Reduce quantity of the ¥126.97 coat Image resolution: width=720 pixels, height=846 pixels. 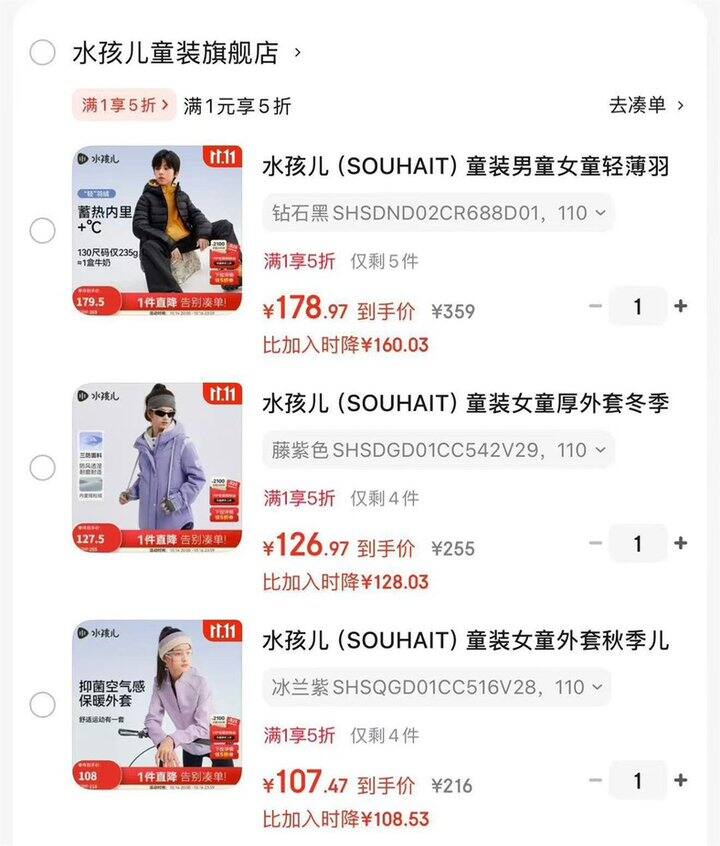[596, 543]
